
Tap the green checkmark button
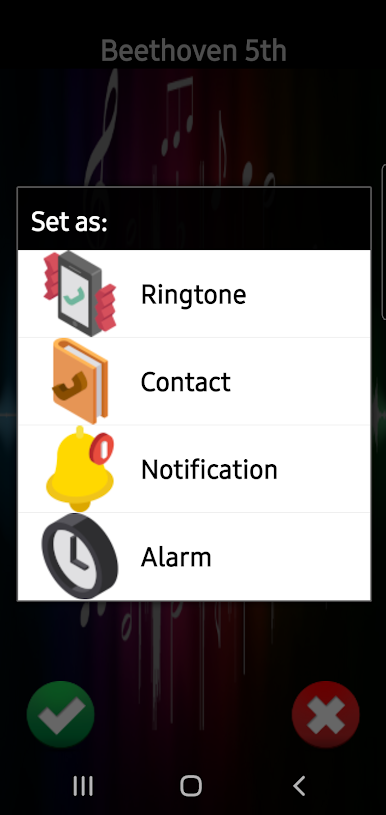pos(61,714)
